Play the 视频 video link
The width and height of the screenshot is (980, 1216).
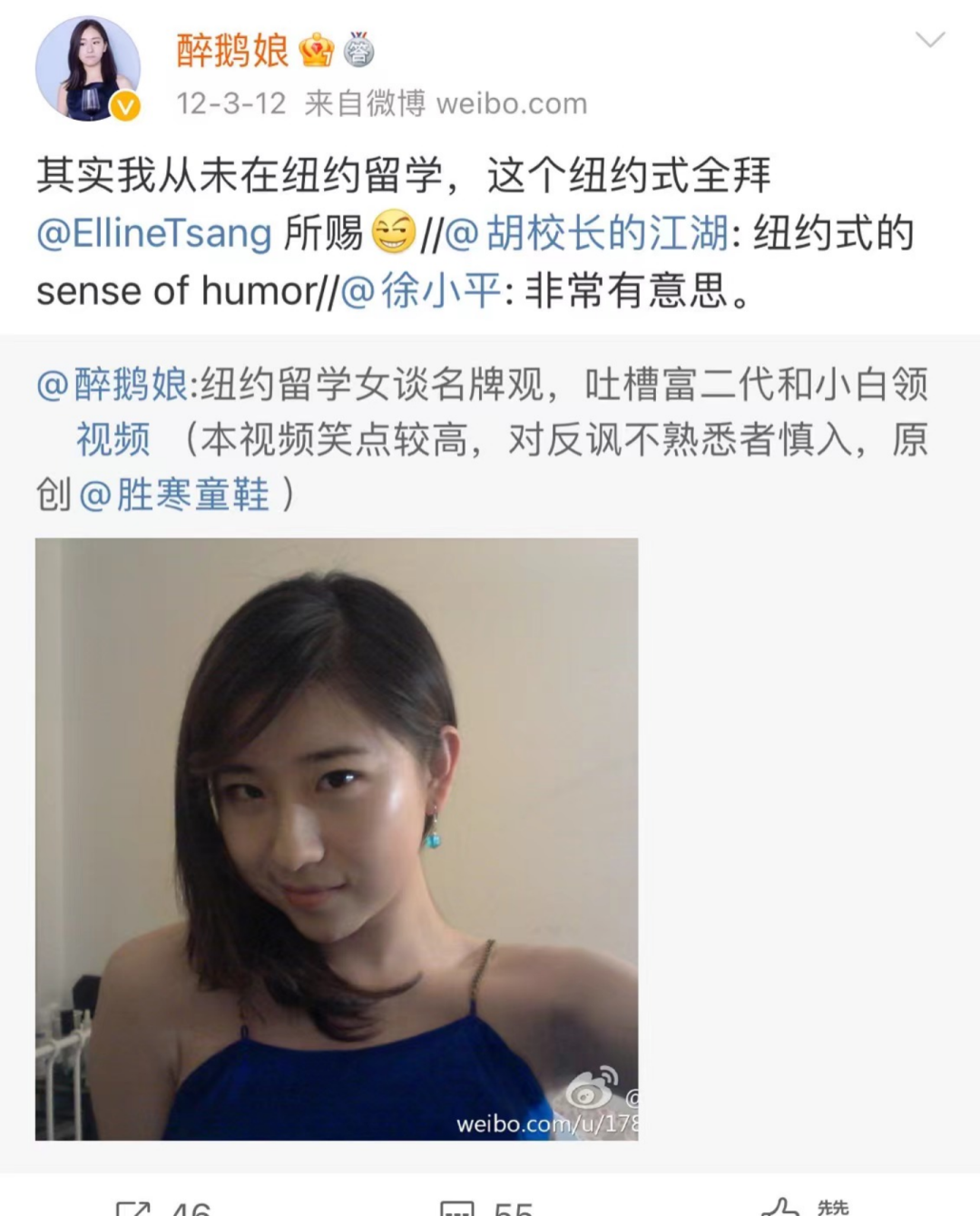[x=114, y=441]
